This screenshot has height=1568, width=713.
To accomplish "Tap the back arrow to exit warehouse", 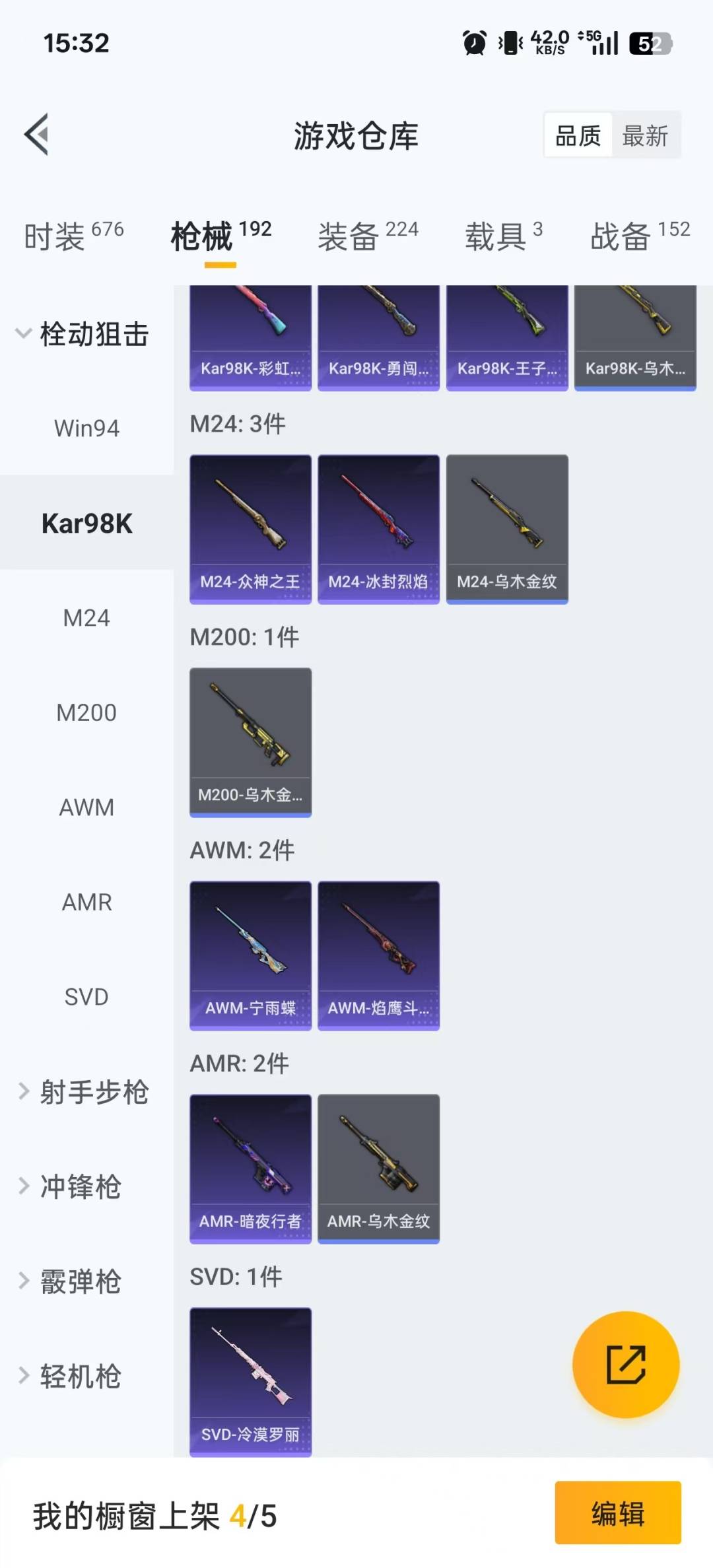I will click(x=36, y=134).
